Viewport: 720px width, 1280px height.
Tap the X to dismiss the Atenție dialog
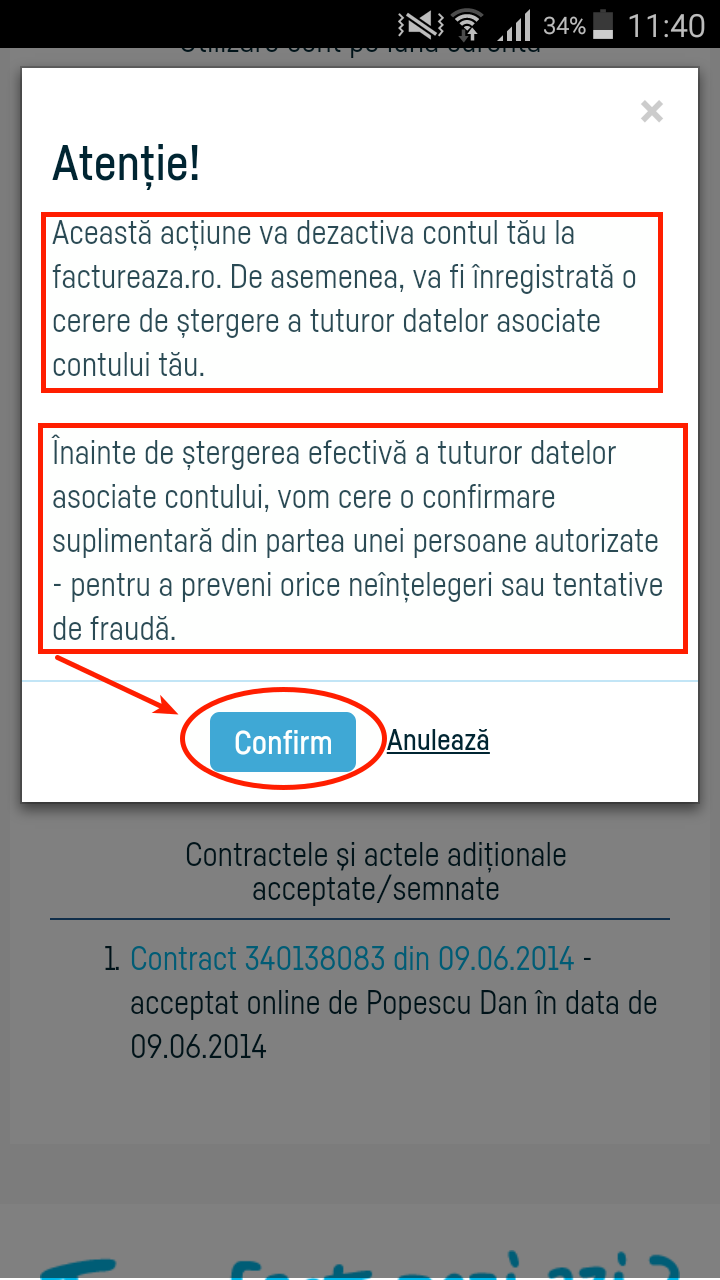652,111
